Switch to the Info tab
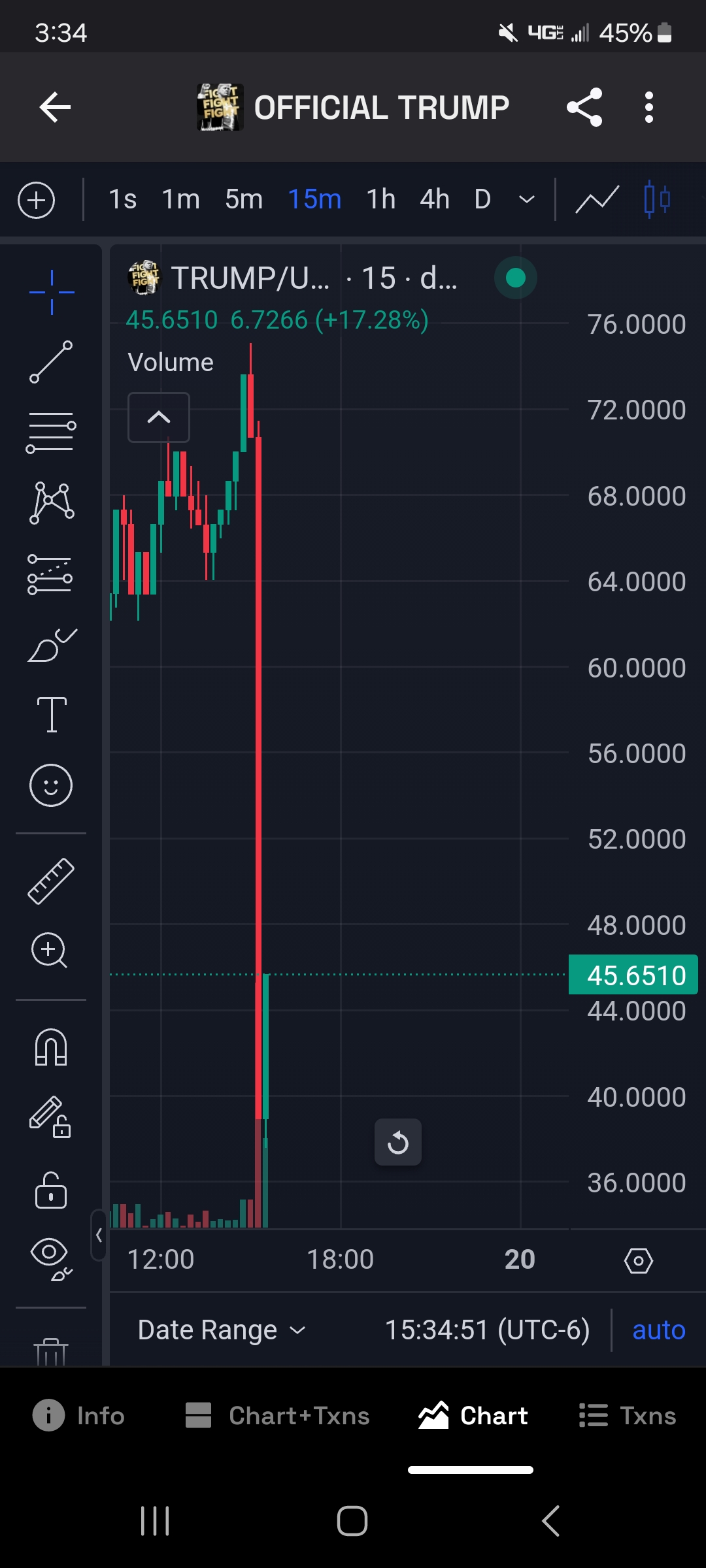This screenshot has height=1568, width=706. (x=78, y=1416)
